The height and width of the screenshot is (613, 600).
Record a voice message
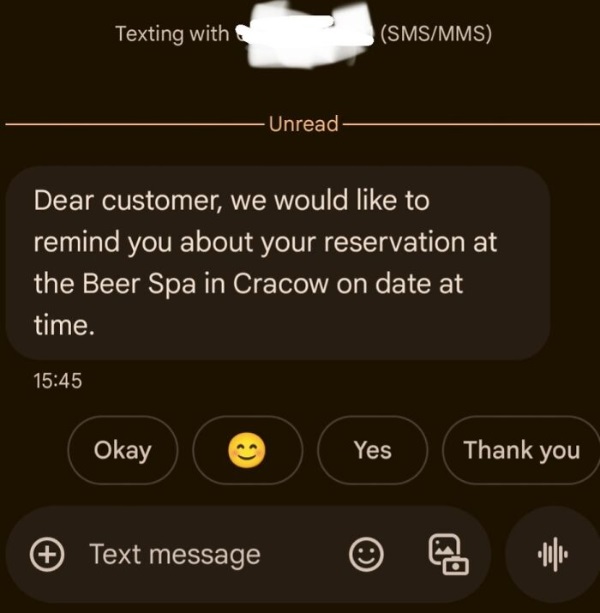coord(552,554)
